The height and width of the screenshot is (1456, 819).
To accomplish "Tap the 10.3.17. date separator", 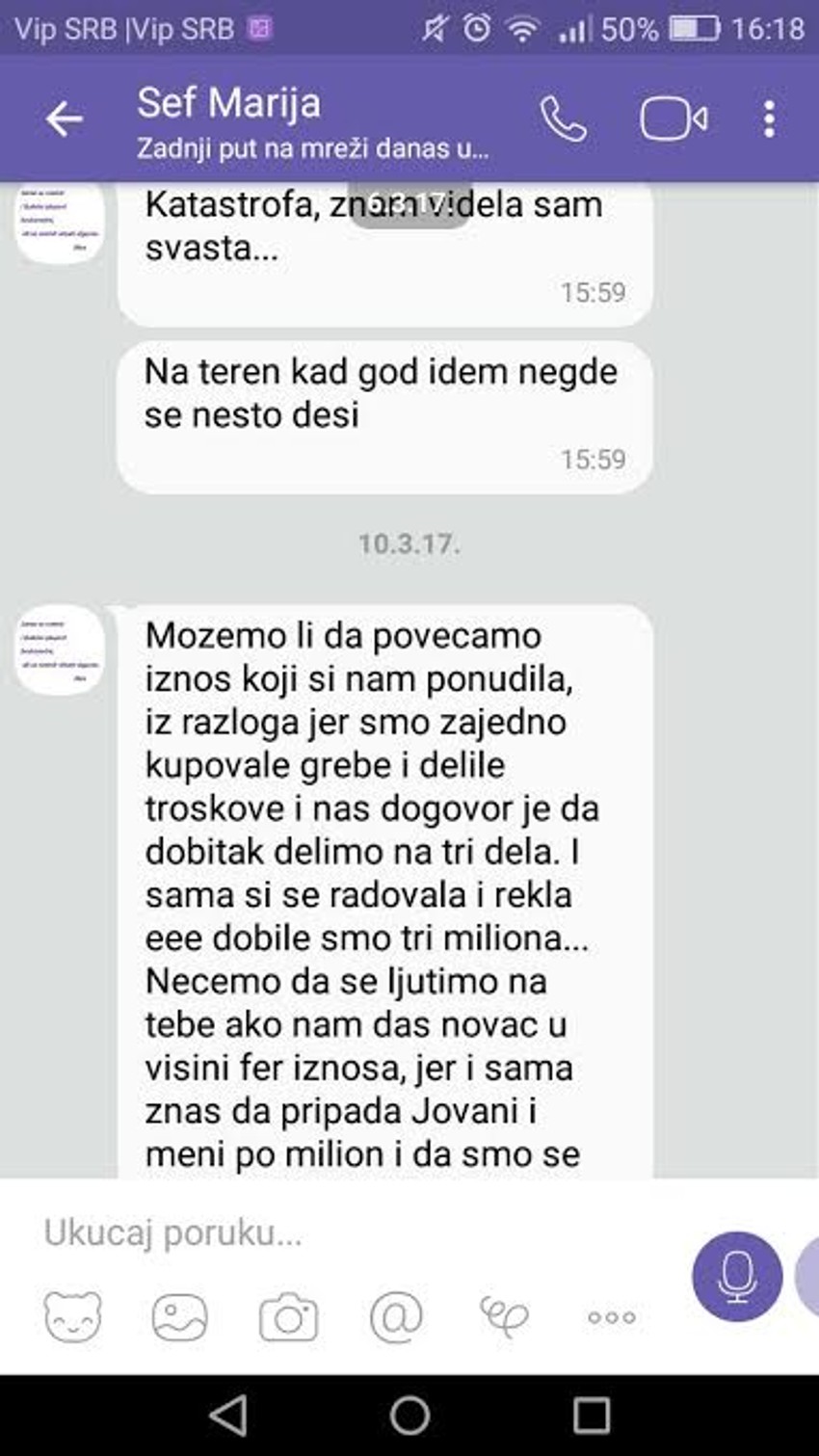I will (409, 543).
